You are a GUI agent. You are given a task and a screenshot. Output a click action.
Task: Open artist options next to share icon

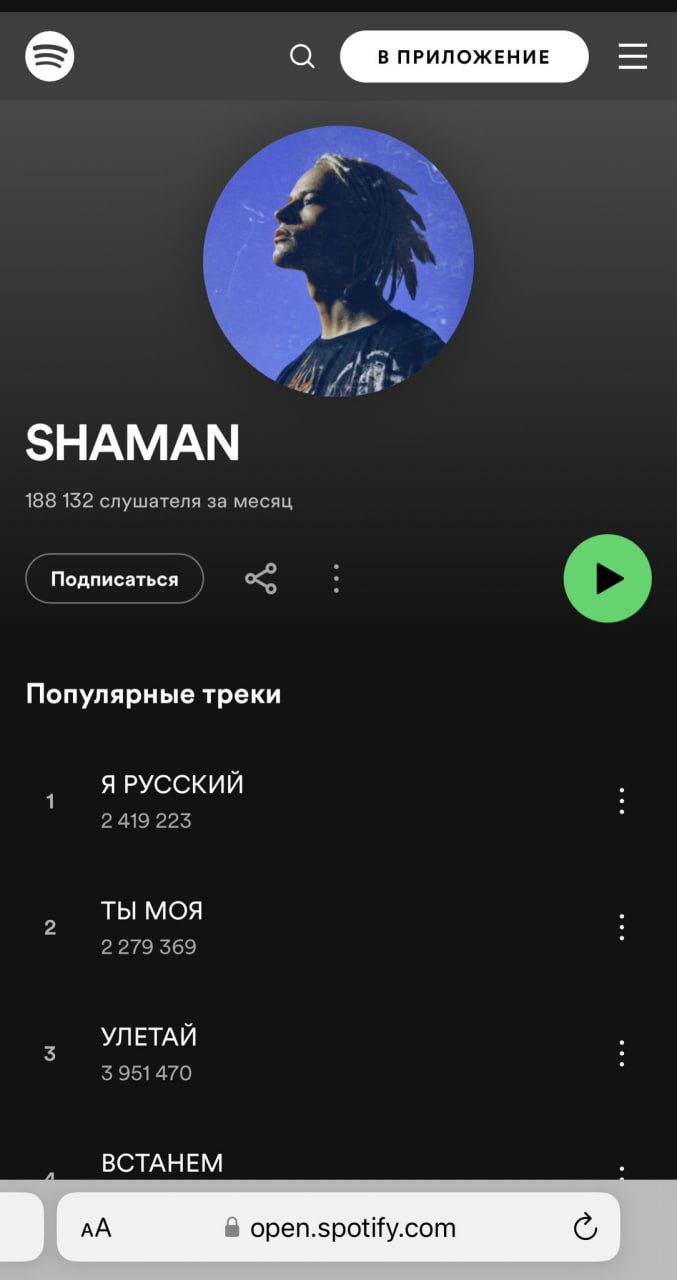pos(336,579)
